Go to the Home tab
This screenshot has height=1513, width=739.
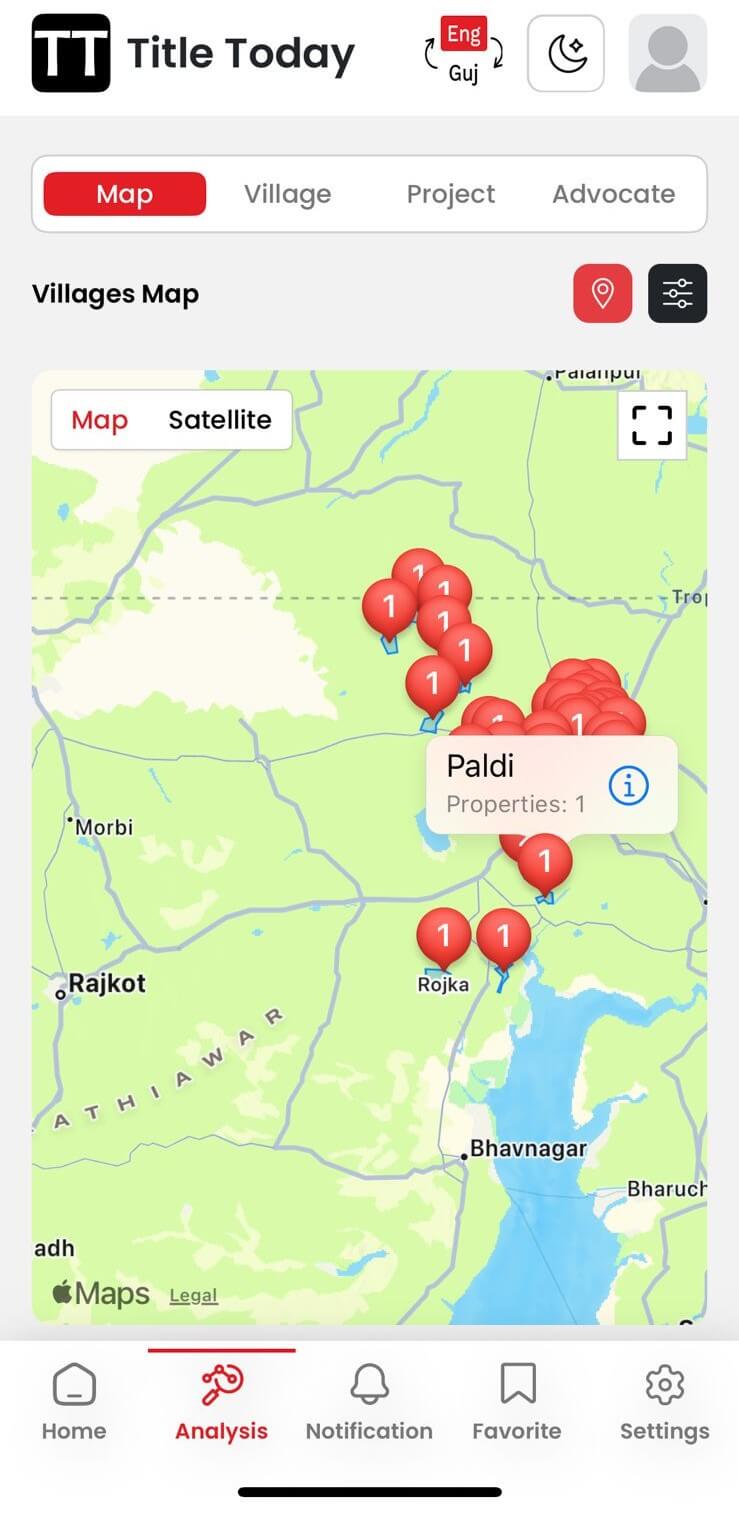coord(72,1400)
